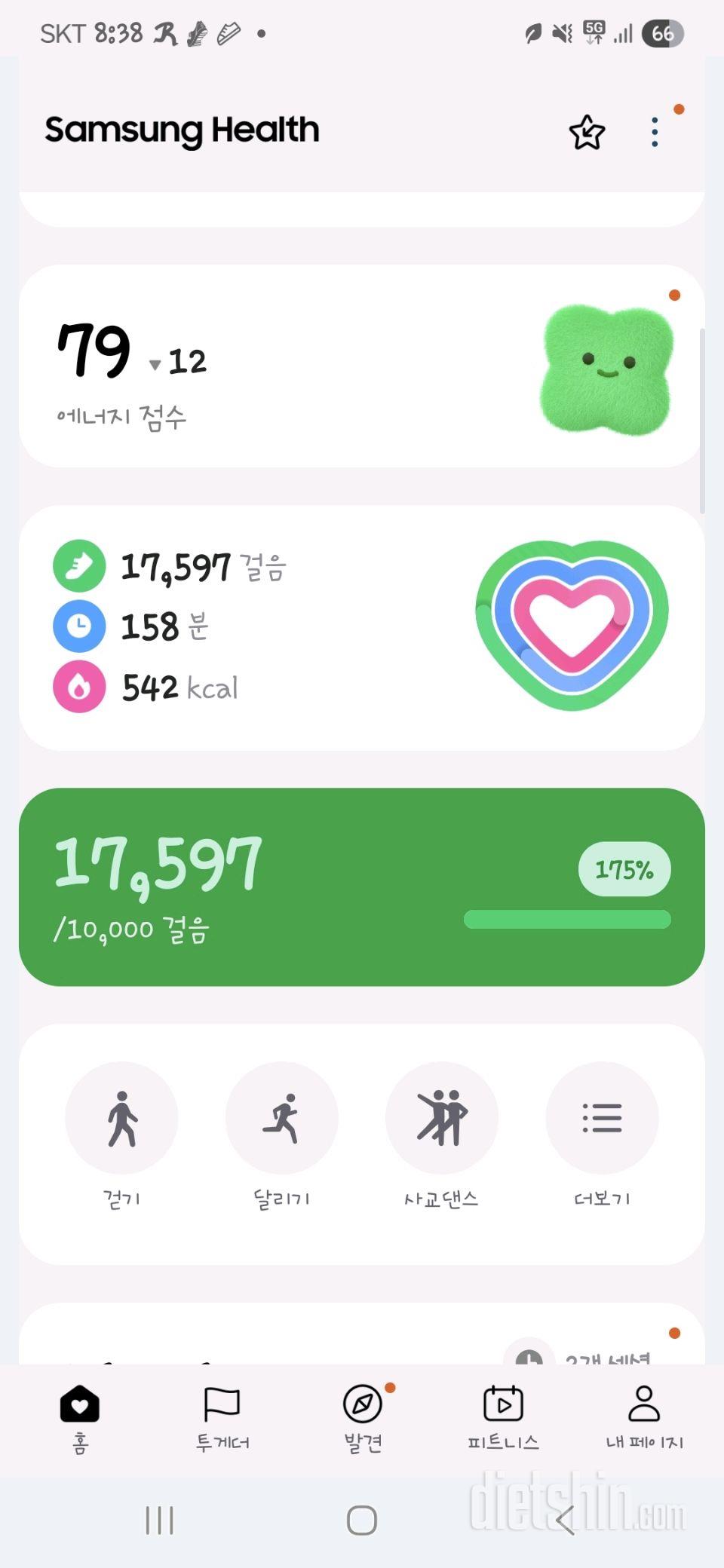724x1568 pixels.
Task: Open the energy score card
Action: click(x=362, y=366)
